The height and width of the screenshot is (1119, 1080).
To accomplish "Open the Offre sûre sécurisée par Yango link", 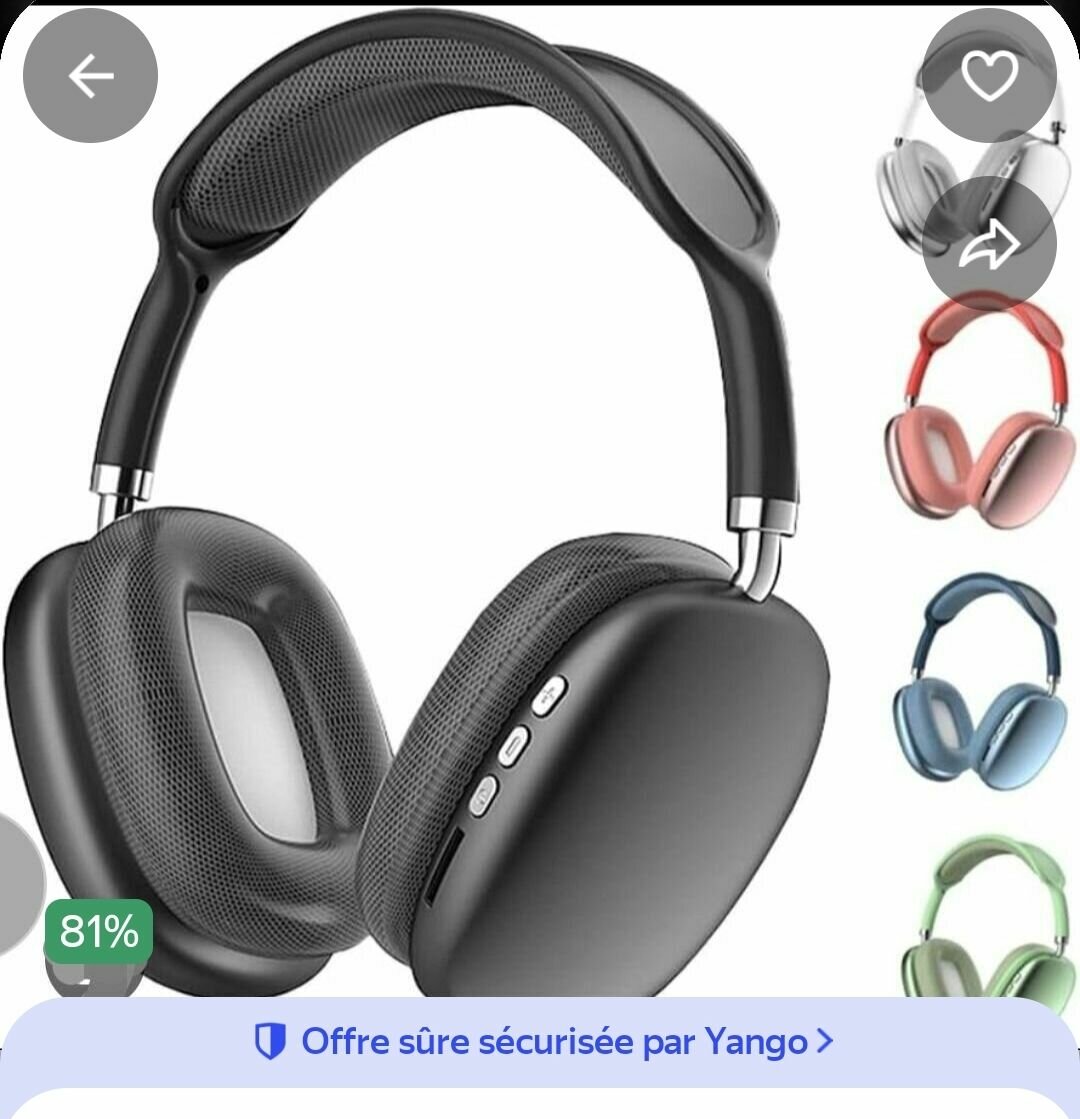I will click(x=543, y=1042).
